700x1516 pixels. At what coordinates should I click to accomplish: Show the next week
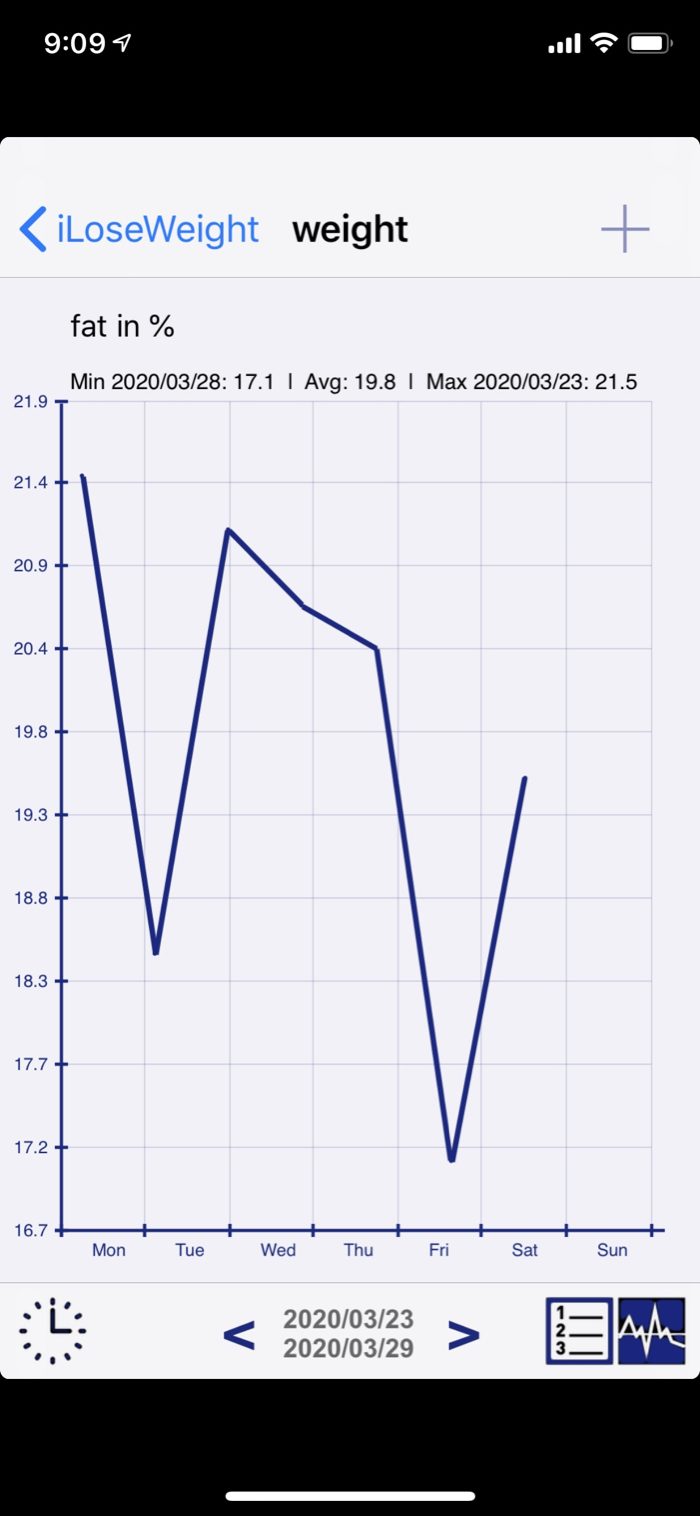pos(463,1334)
